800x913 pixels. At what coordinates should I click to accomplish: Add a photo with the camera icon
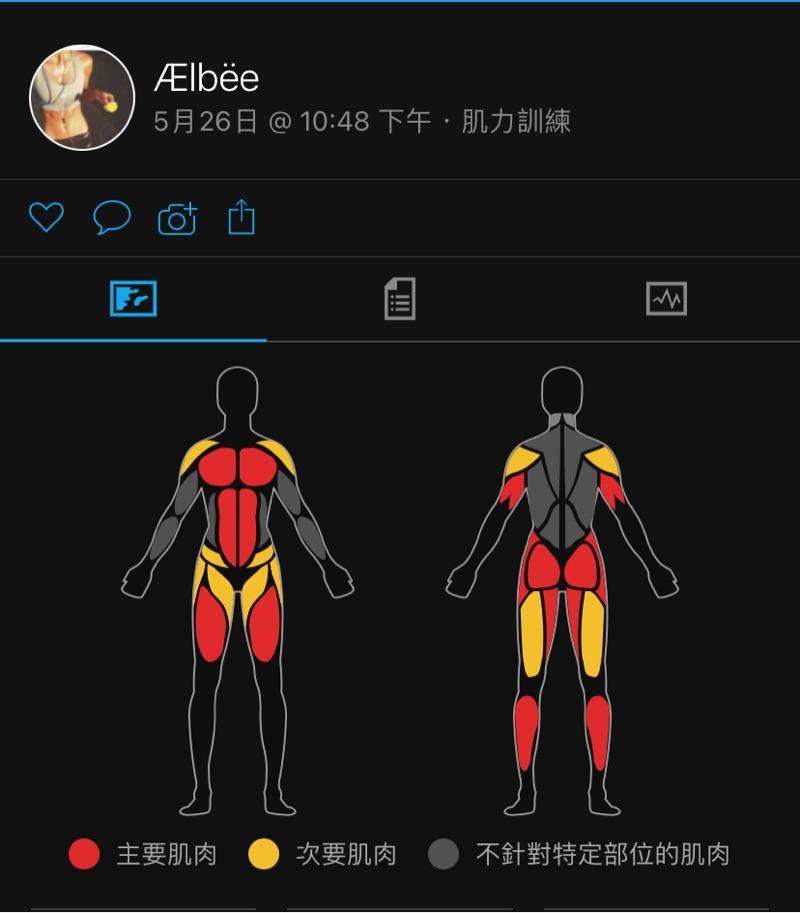point(177,218)
